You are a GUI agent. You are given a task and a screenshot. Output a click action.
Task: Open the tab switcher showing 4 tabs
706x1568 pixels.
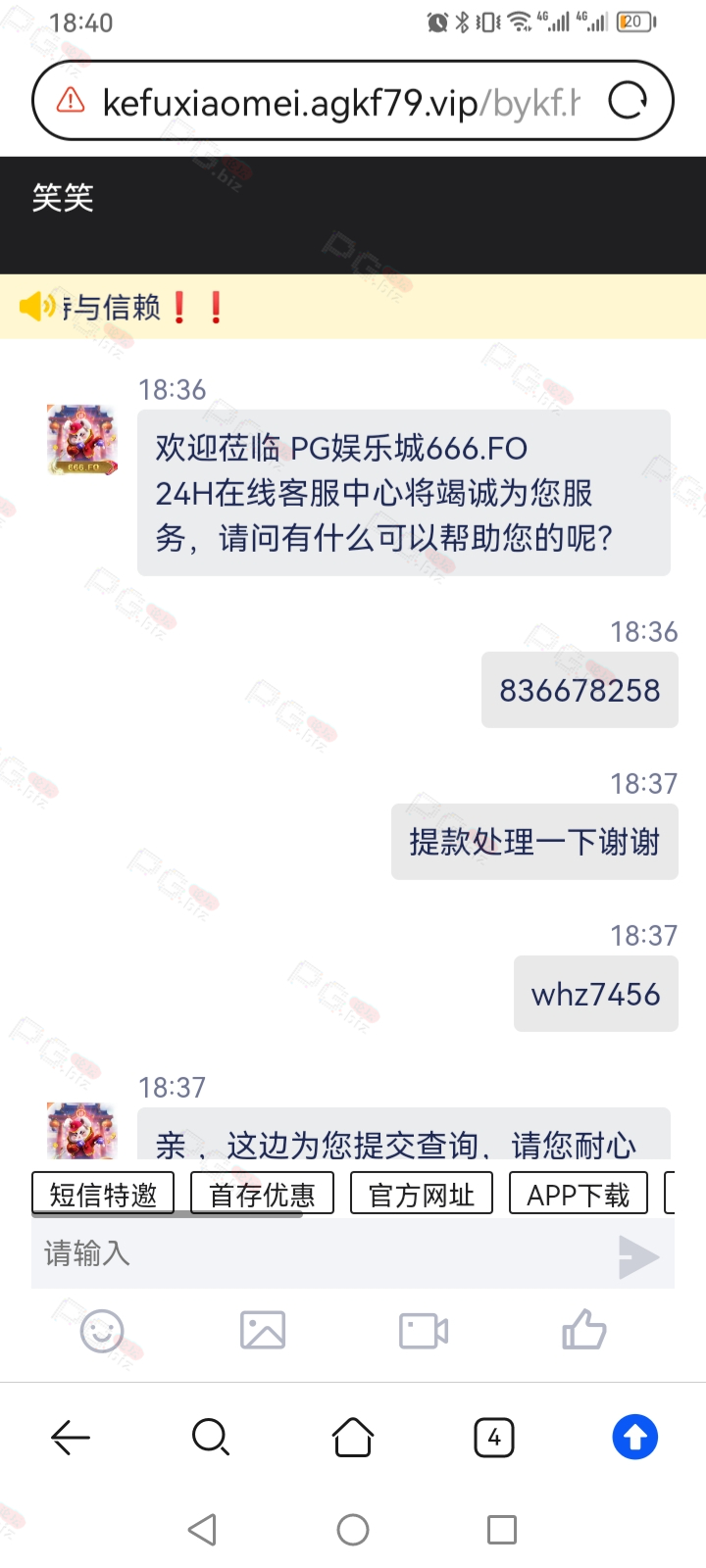[x=494, y=1438]
